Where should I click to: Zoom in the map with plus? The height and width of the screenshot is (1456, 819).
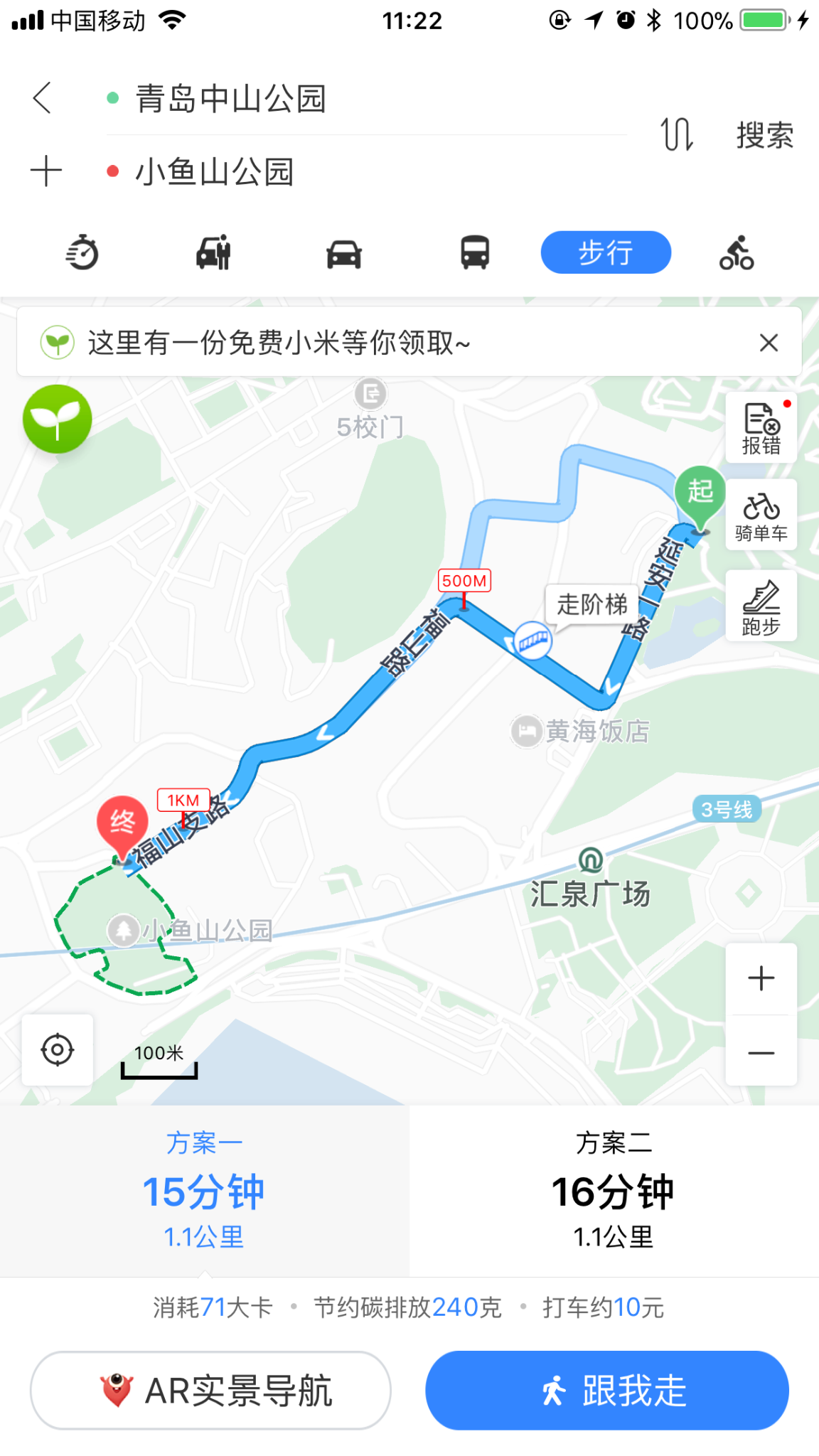point(761,978)
